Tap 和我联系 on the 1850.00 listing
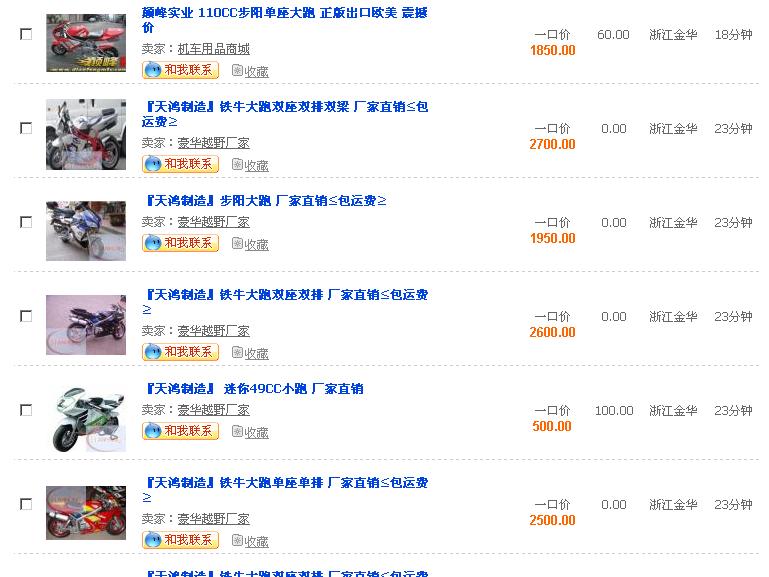This screenshot has width=769, height=577. 181,70
